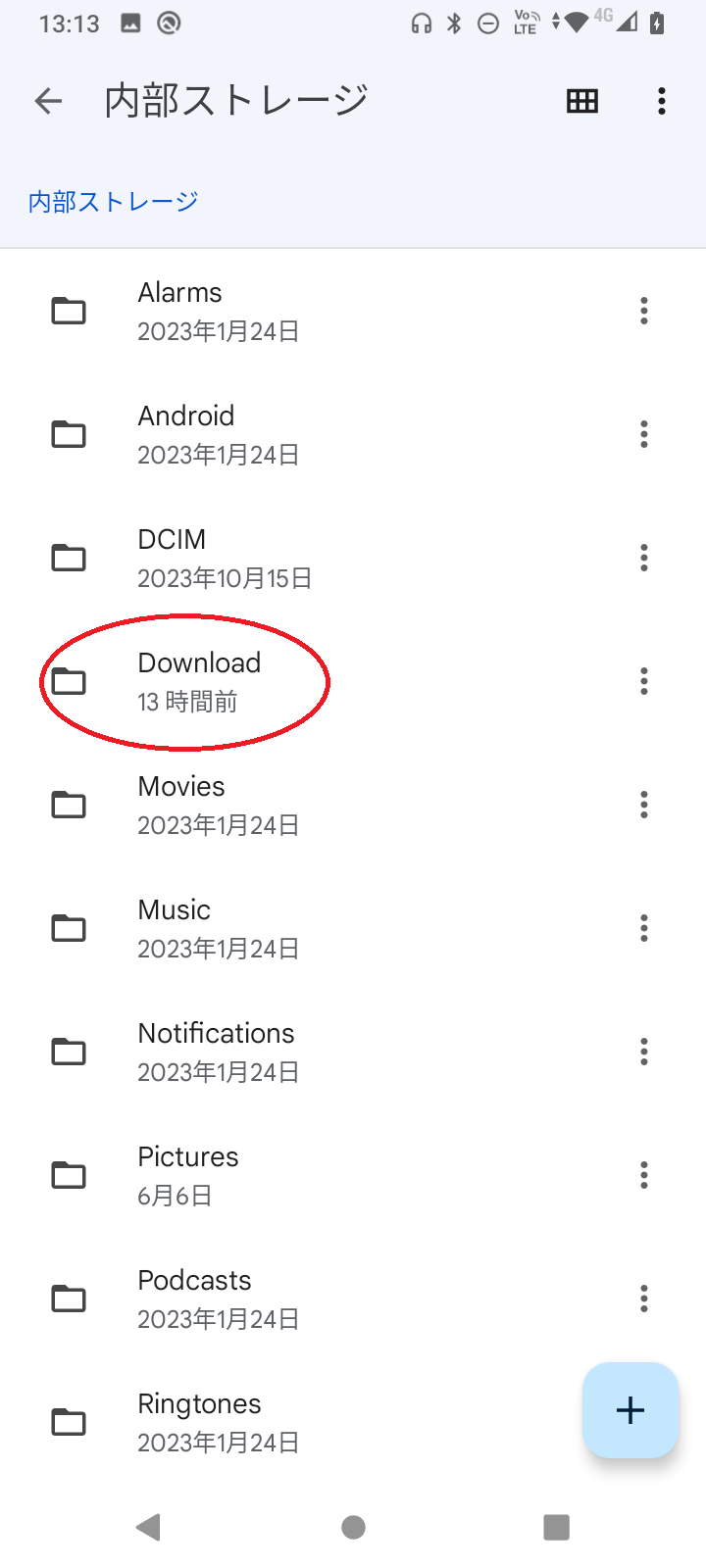This screenshot has width=706, height=1568.
Task: Tap the back arrow to go back
Action: pyautogui.click(x=48, y=101)
